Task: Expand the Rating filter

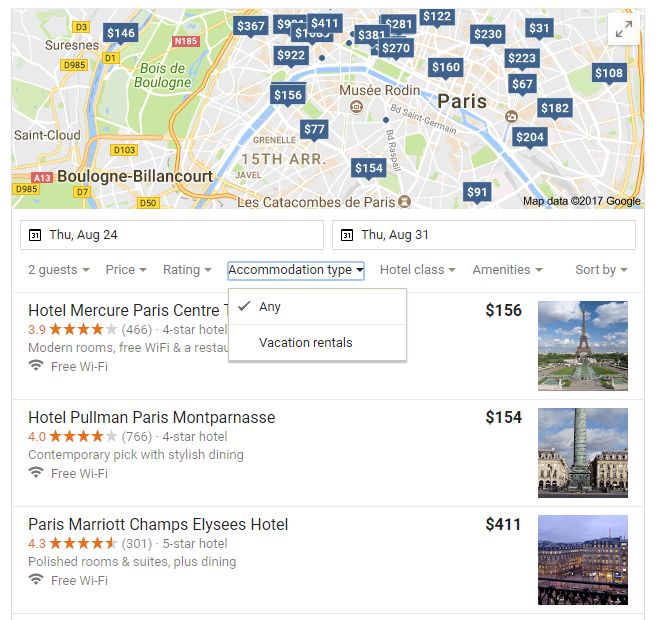Action: pos(187,270)
